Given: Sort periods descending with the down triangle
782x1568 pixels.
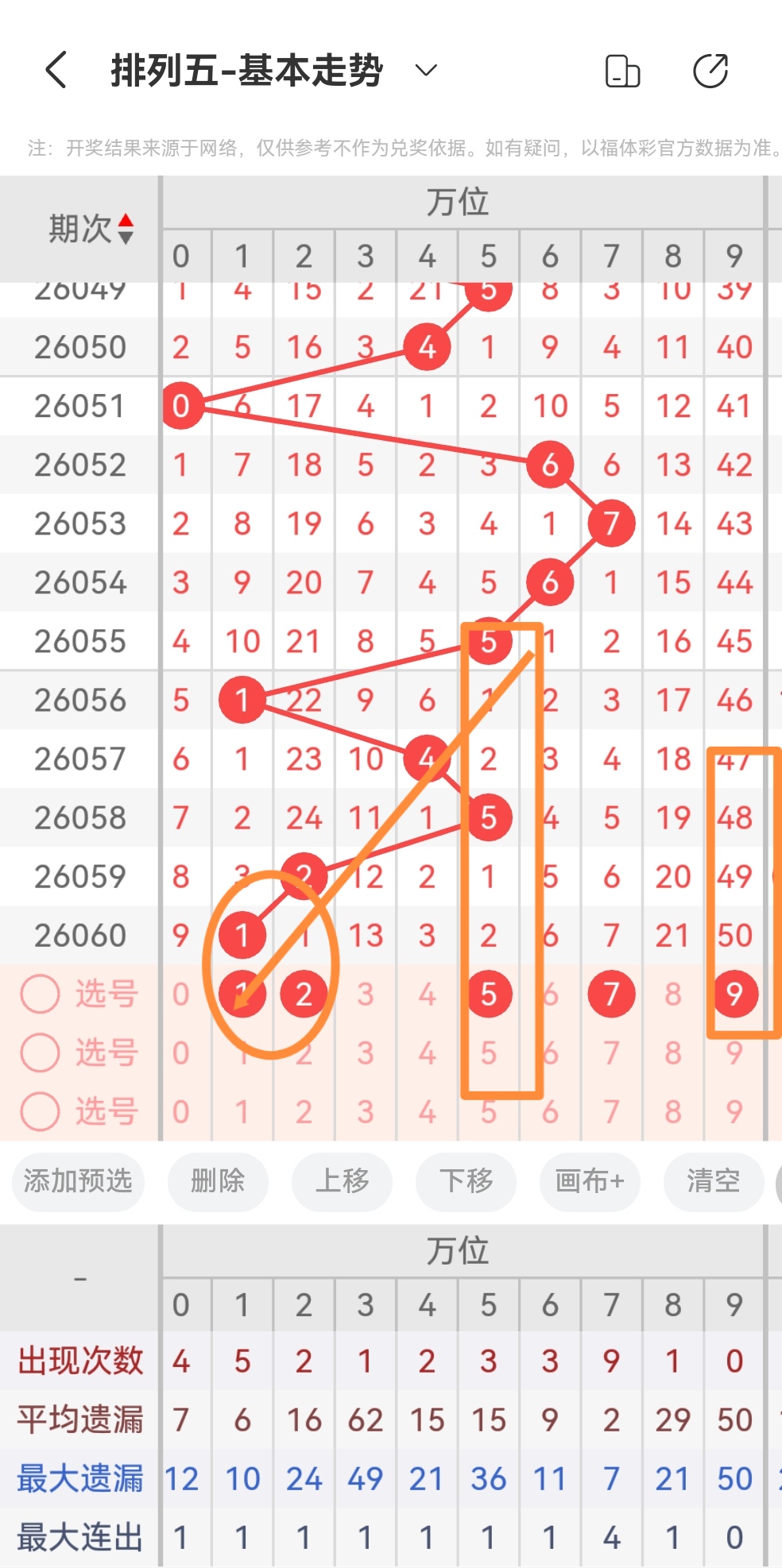Looking at the screenshot, I should (x=126, y=236).
